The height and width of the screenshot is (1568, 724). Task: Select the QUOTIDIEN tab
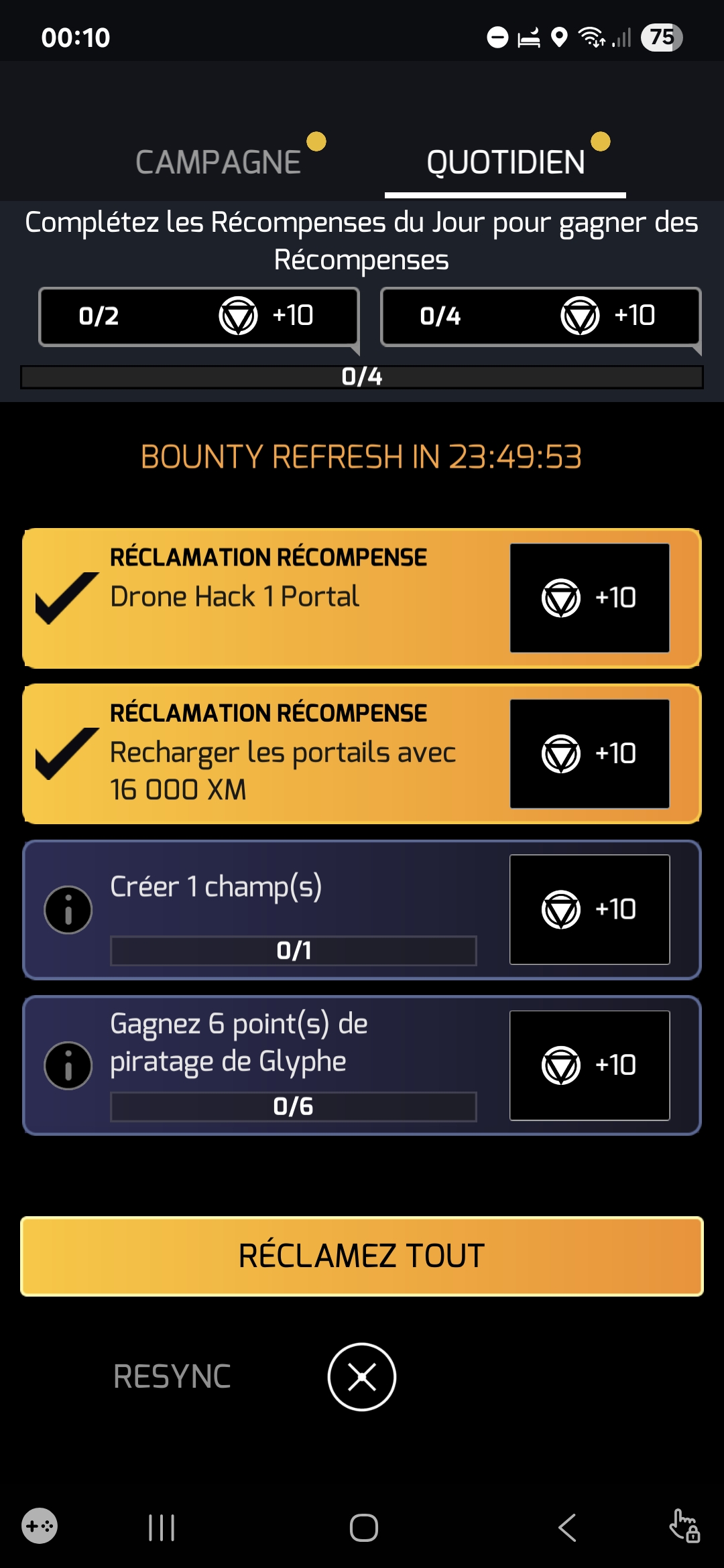pos(505,163)
